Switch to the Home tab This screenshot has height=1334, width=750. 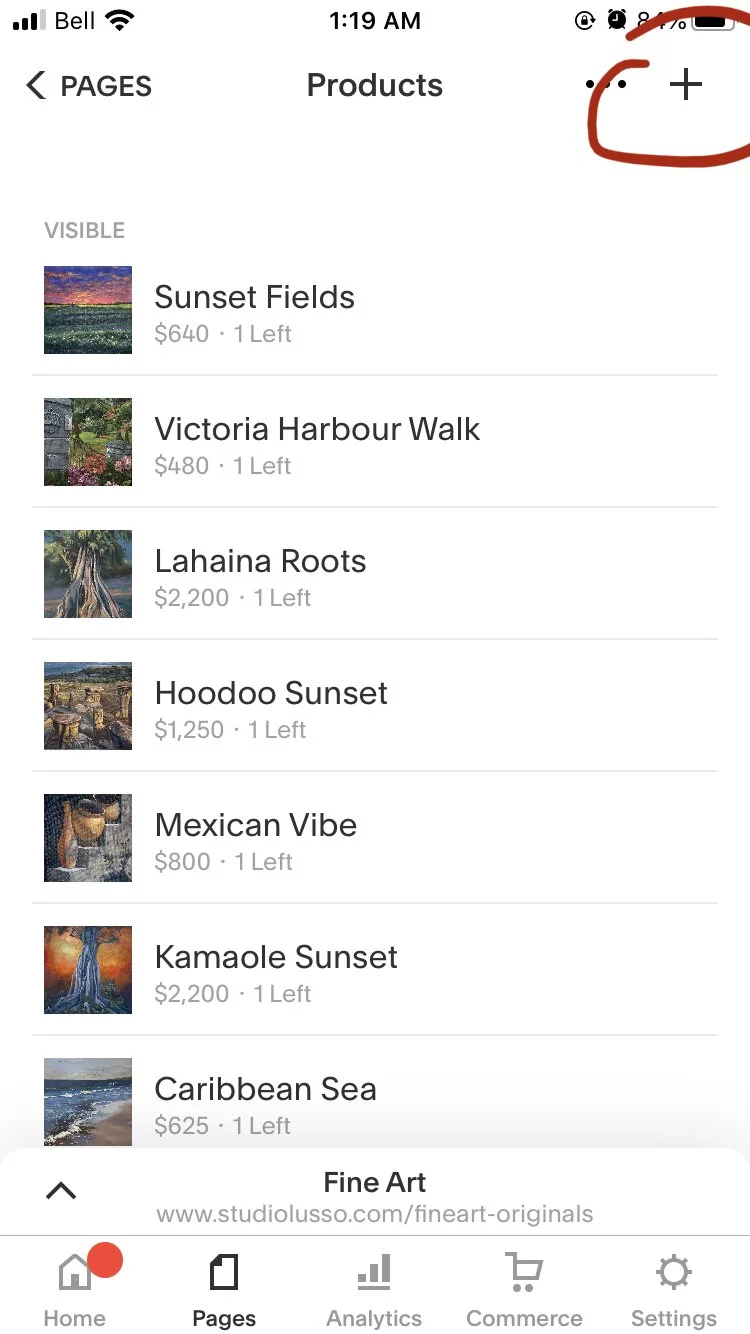click(x=75, y=1290)
